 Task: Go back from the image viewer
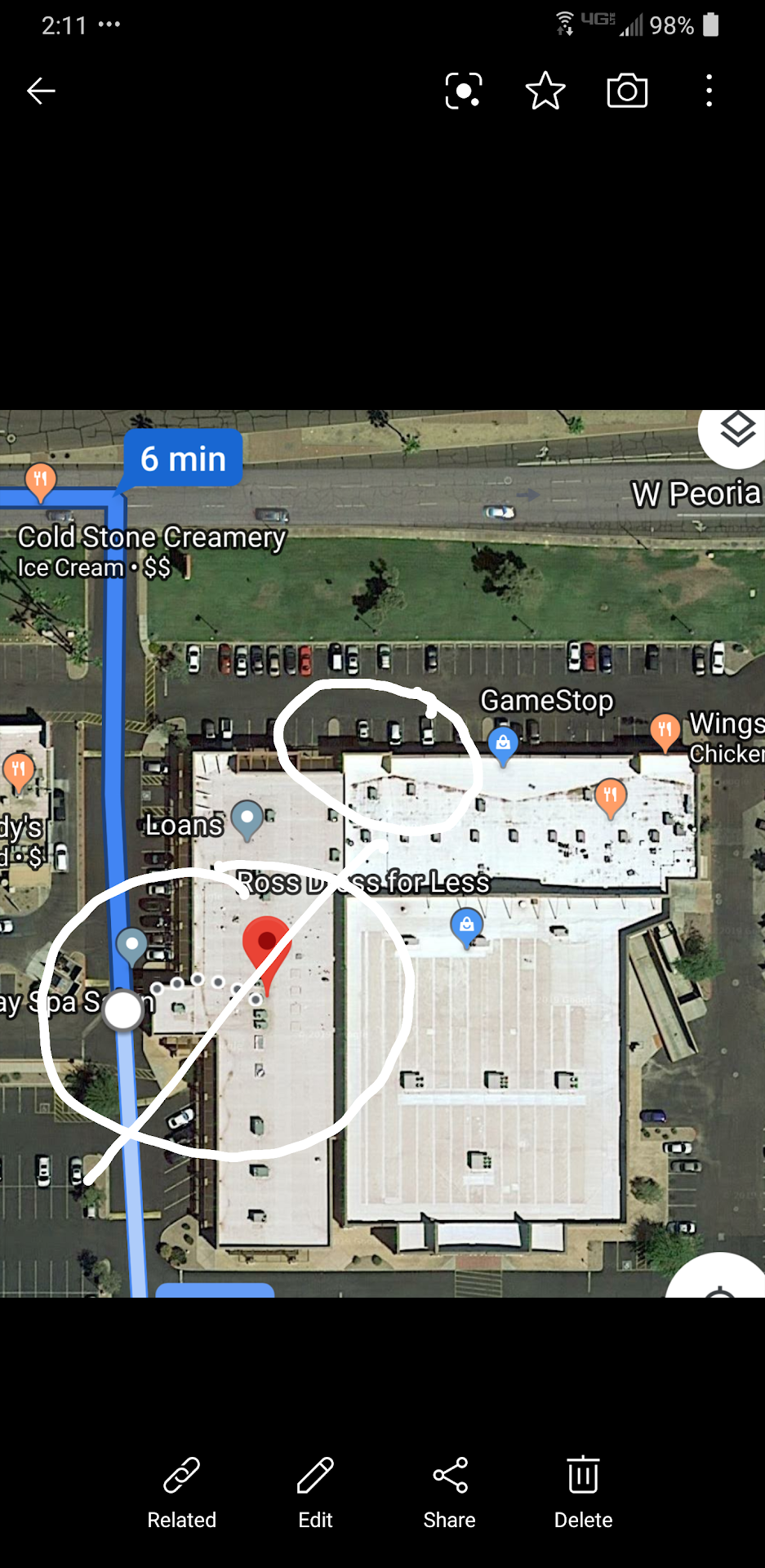41,91
